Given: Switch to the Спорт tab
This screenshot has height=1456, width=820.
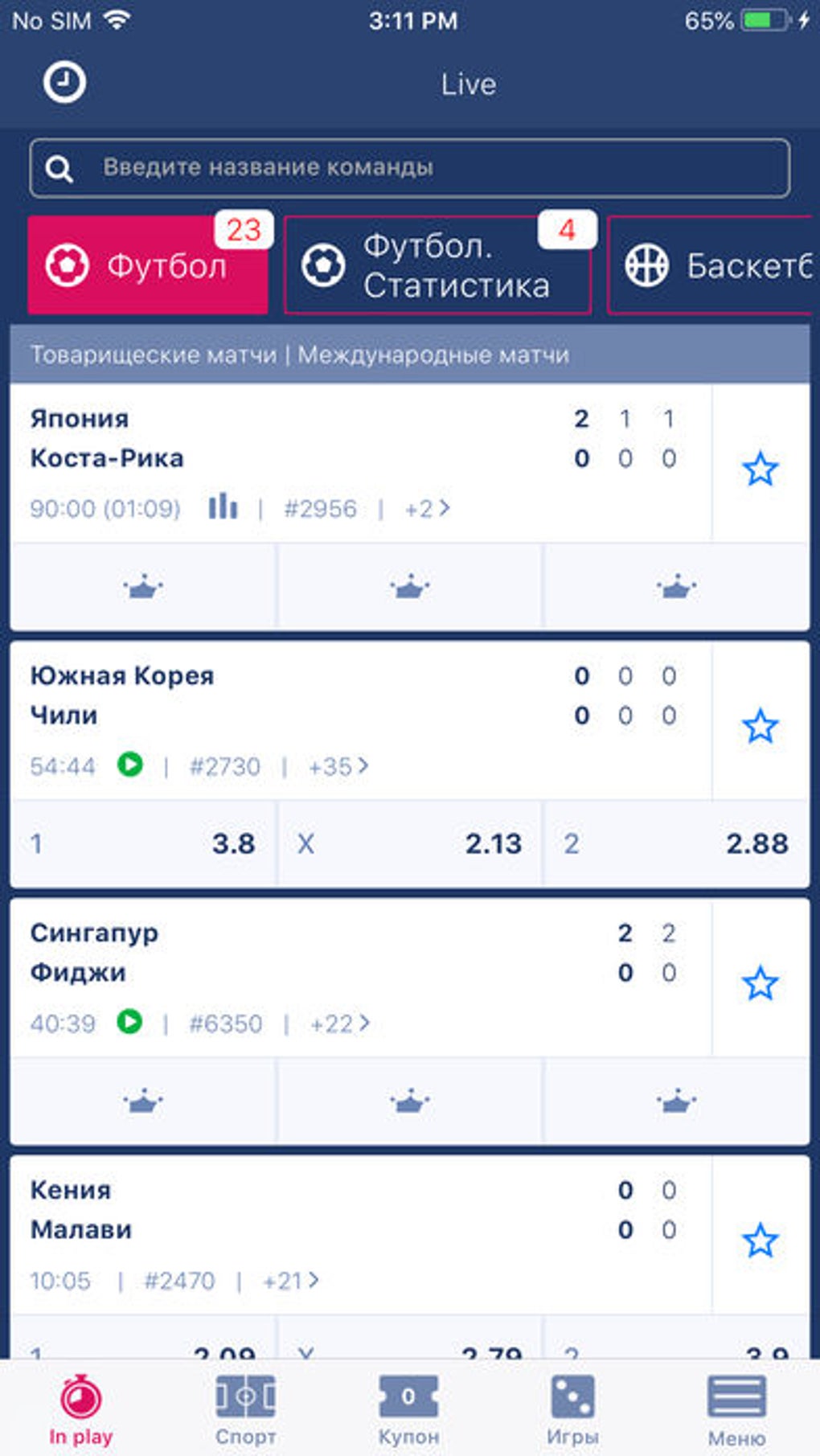Looking at the screenshot, I should (x=245, y=1409).
